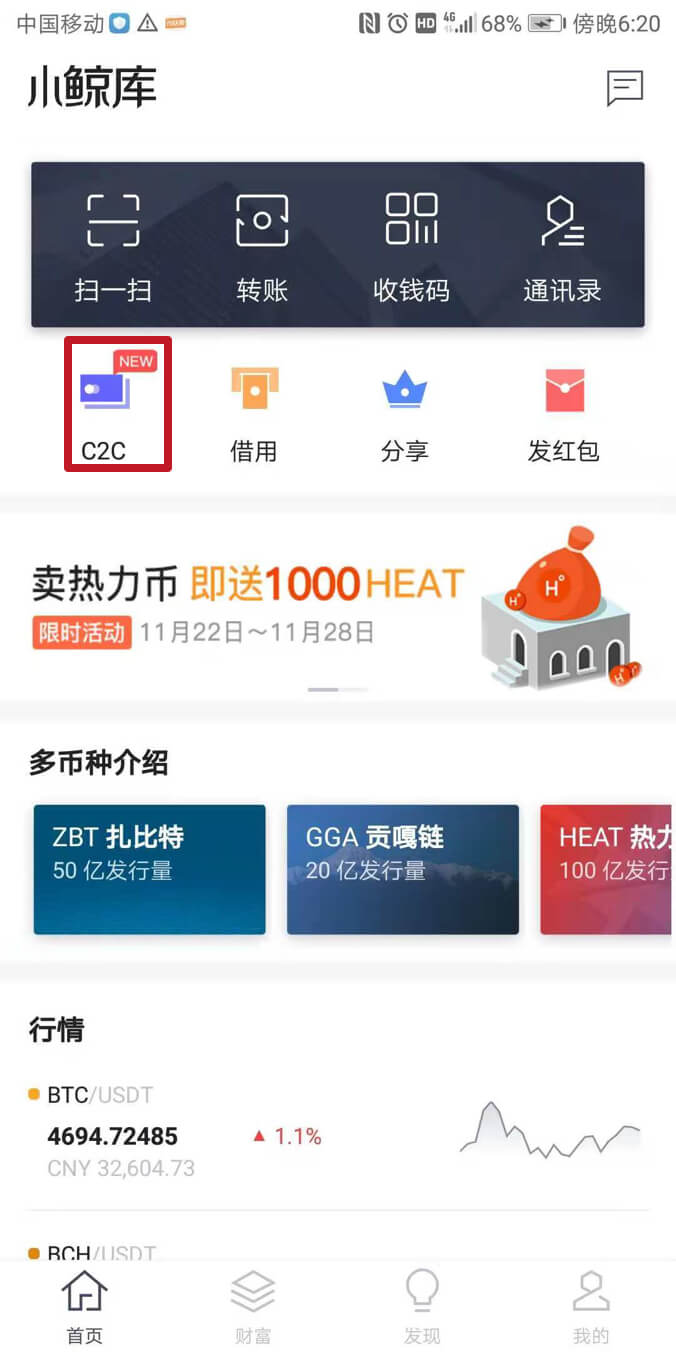The width and height of the screenshot is (676, 1352).
Task: Show 收钱码 receive code
Action: 411,246
